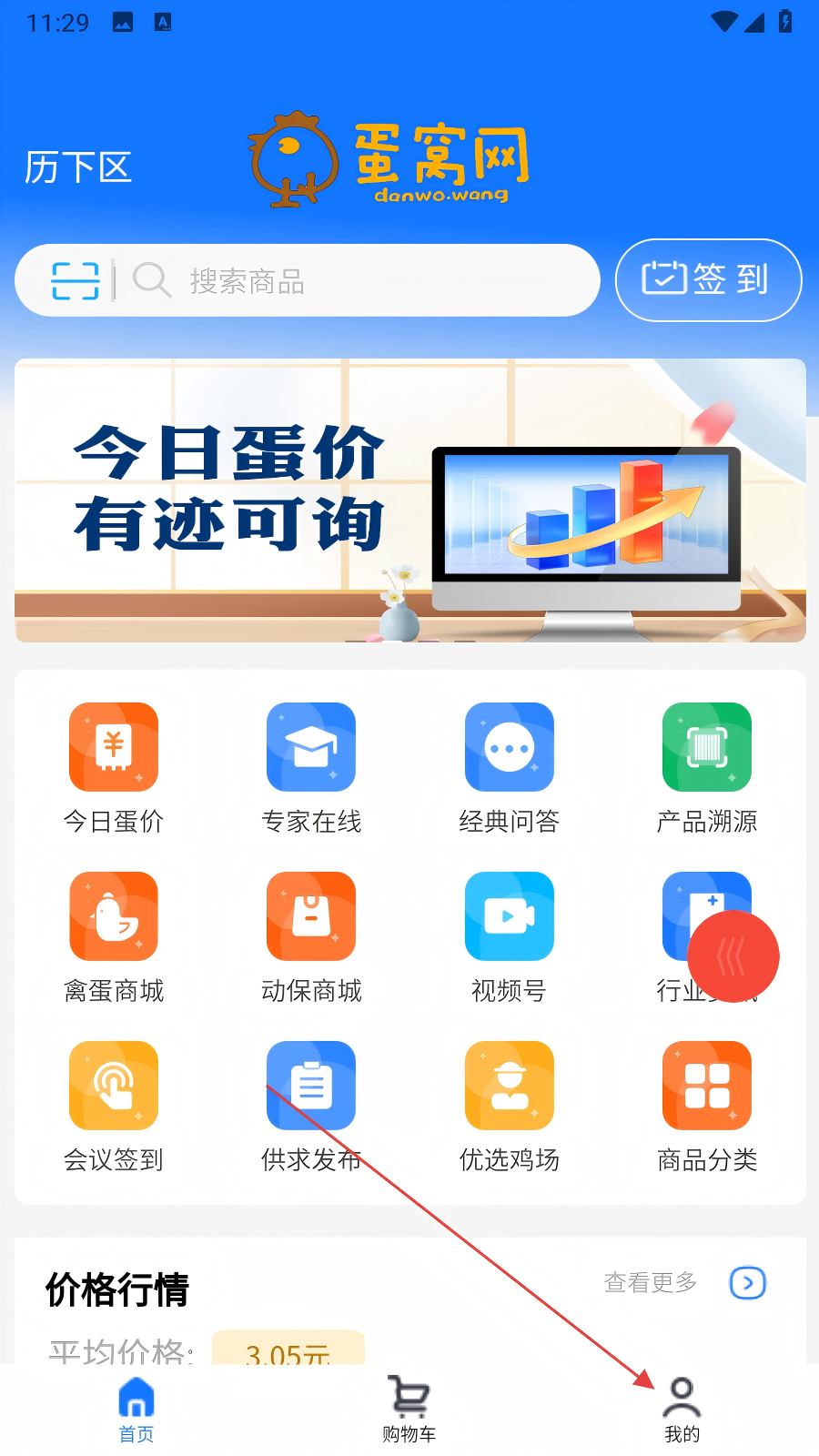
Task: Go to 动保商城
Action: tap(311, 936)
